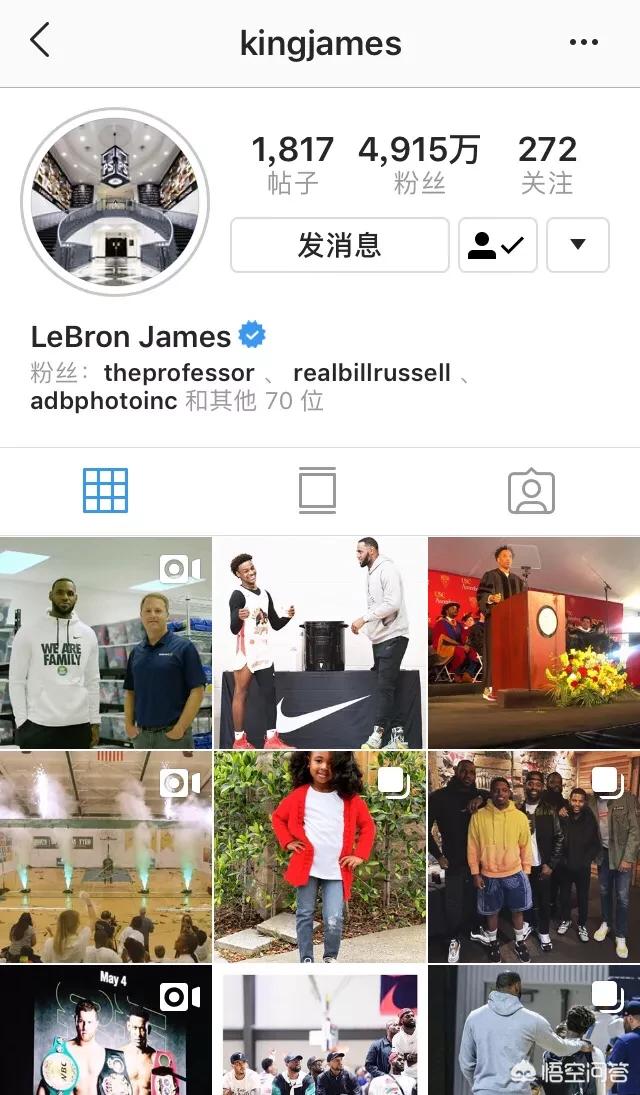640x1095 pixels.
Task: Expand the suggested accounts dropdown arrow
Action: click(x=577, y=245)
